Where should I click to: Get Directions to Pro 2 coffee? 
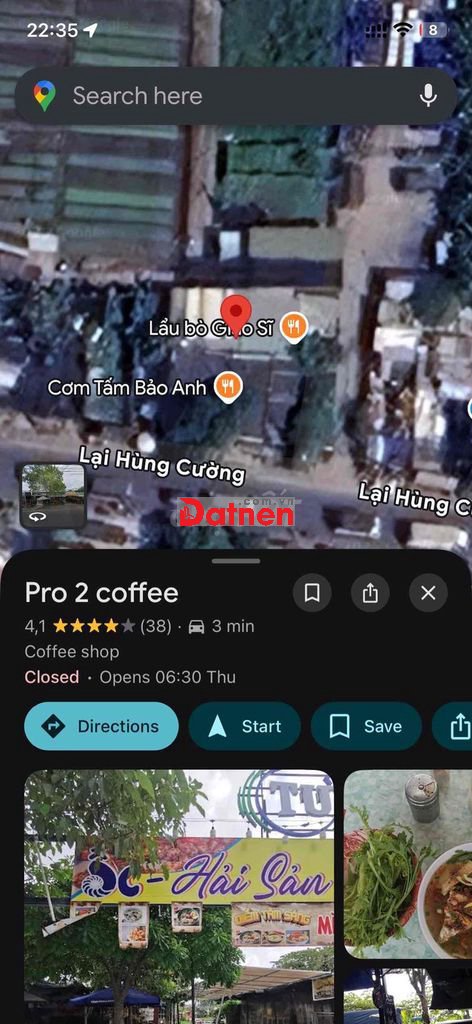[x=101, y=726]
